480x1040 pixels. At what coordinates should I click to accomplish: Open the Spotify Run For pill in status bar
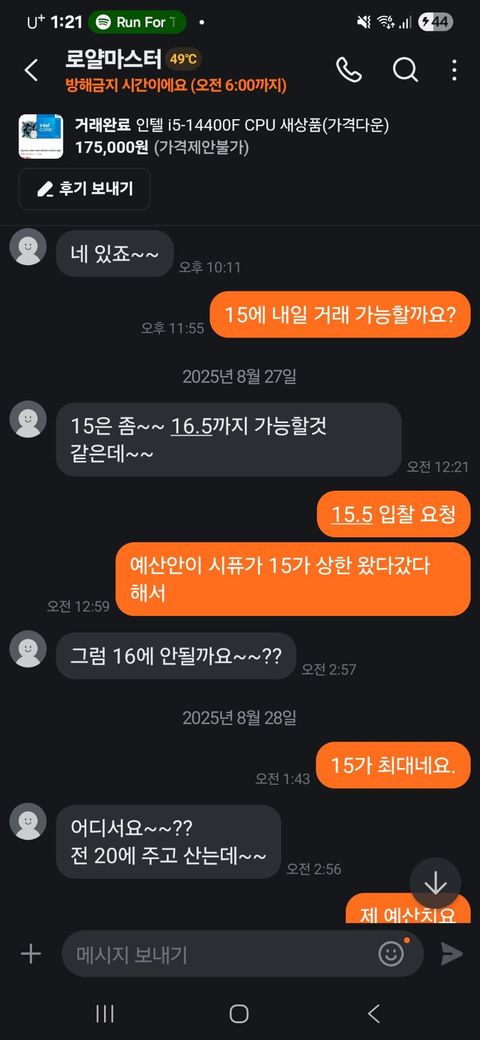(x=137, y=22)
